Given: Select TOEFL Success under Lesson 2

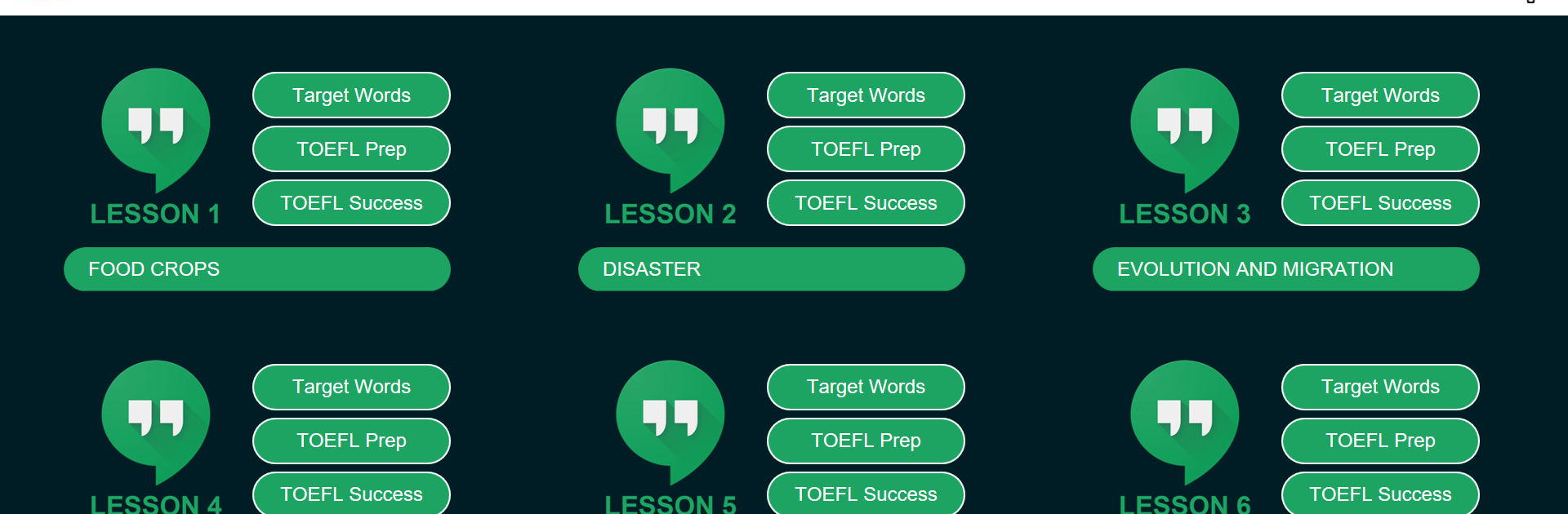Looking at the screenshot, I should click(x=866, y=203).
